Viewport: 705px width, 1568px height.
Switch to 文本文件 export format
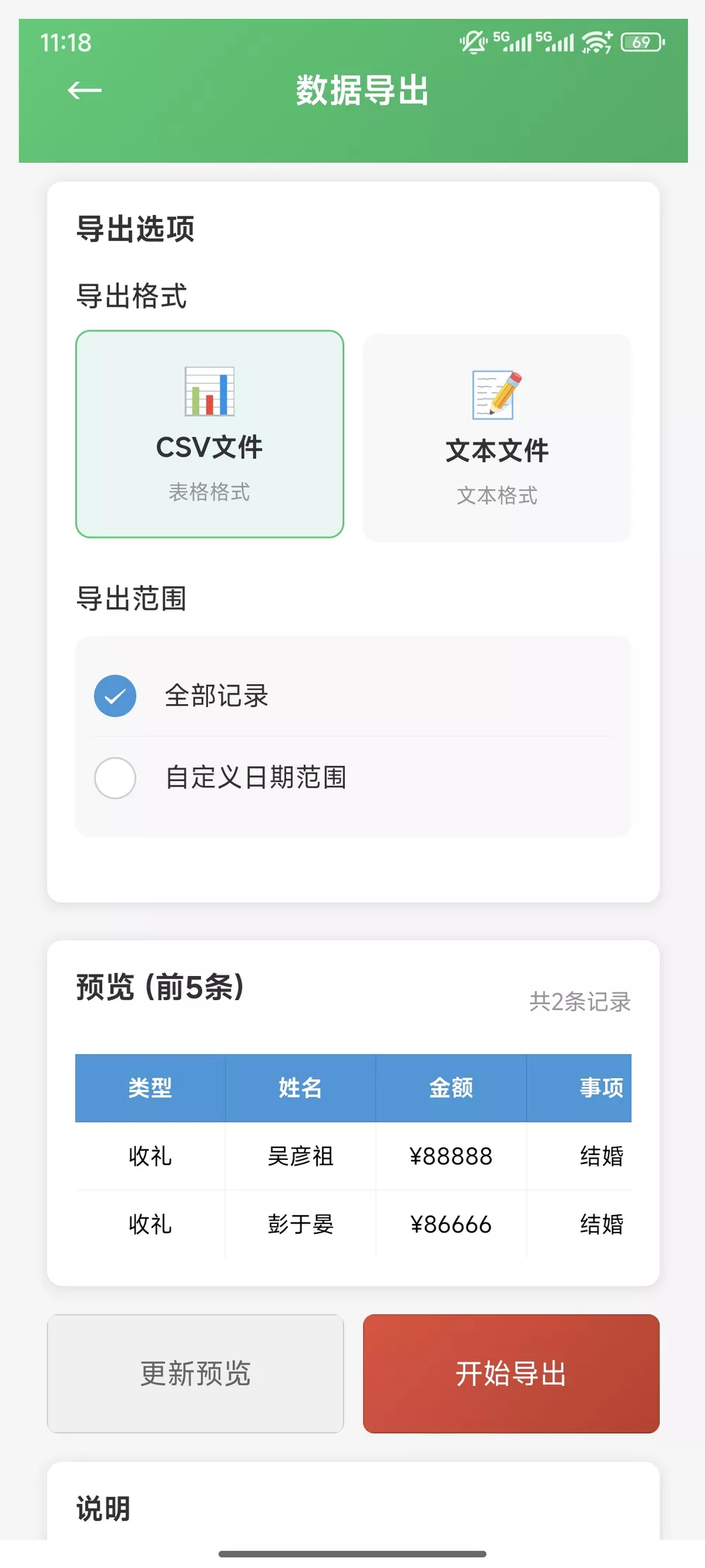pos(497,435)
